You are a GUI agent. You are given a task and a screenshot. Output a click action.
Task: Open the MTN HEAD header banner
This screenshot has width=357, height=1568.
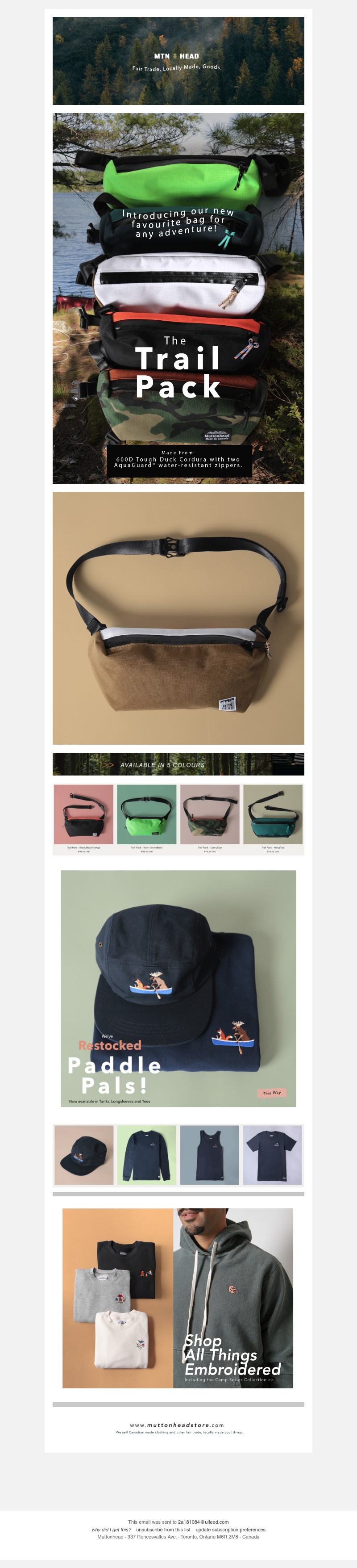click(178, 61)
